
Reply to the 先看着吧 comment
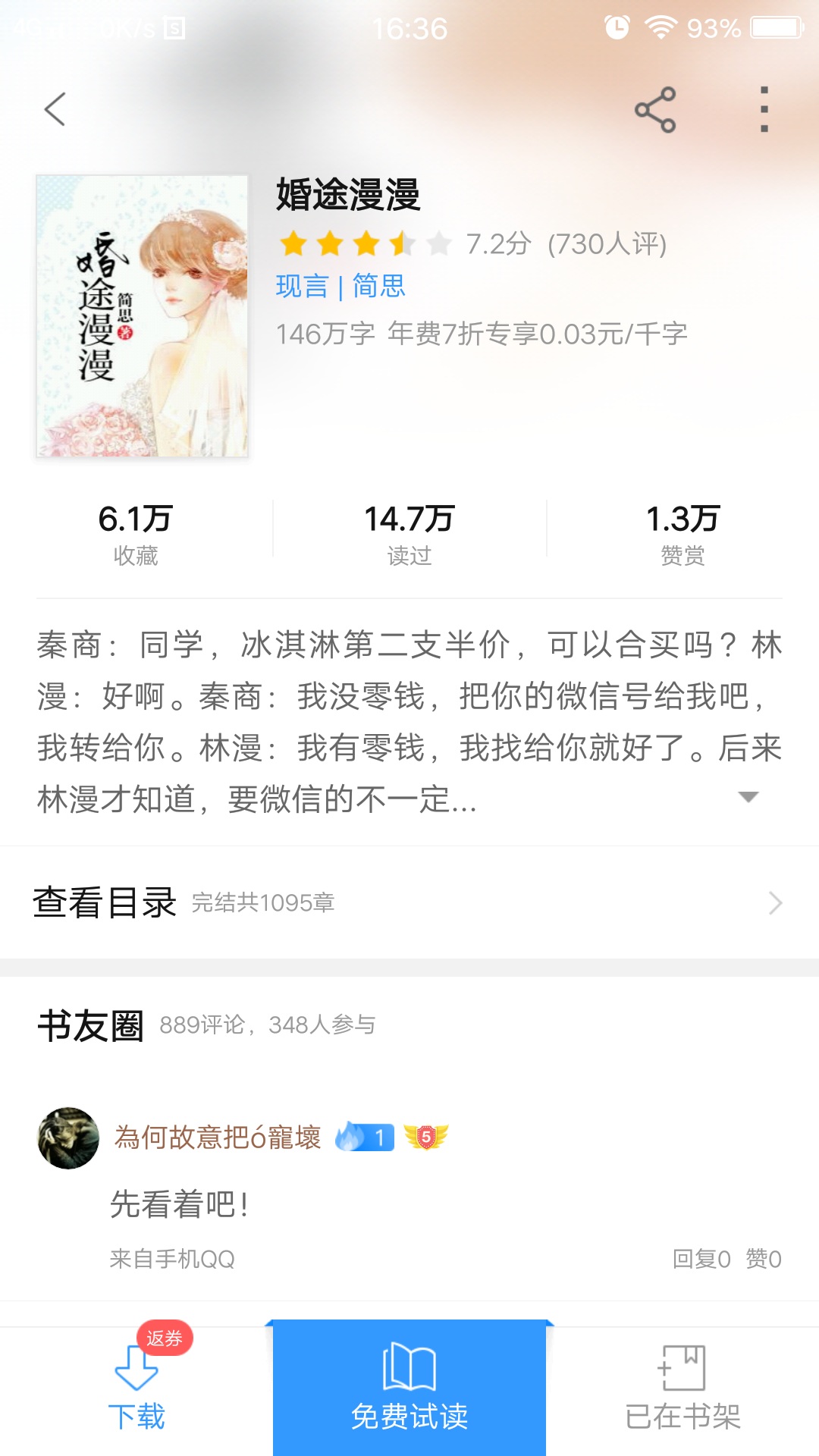[701, 1259]
